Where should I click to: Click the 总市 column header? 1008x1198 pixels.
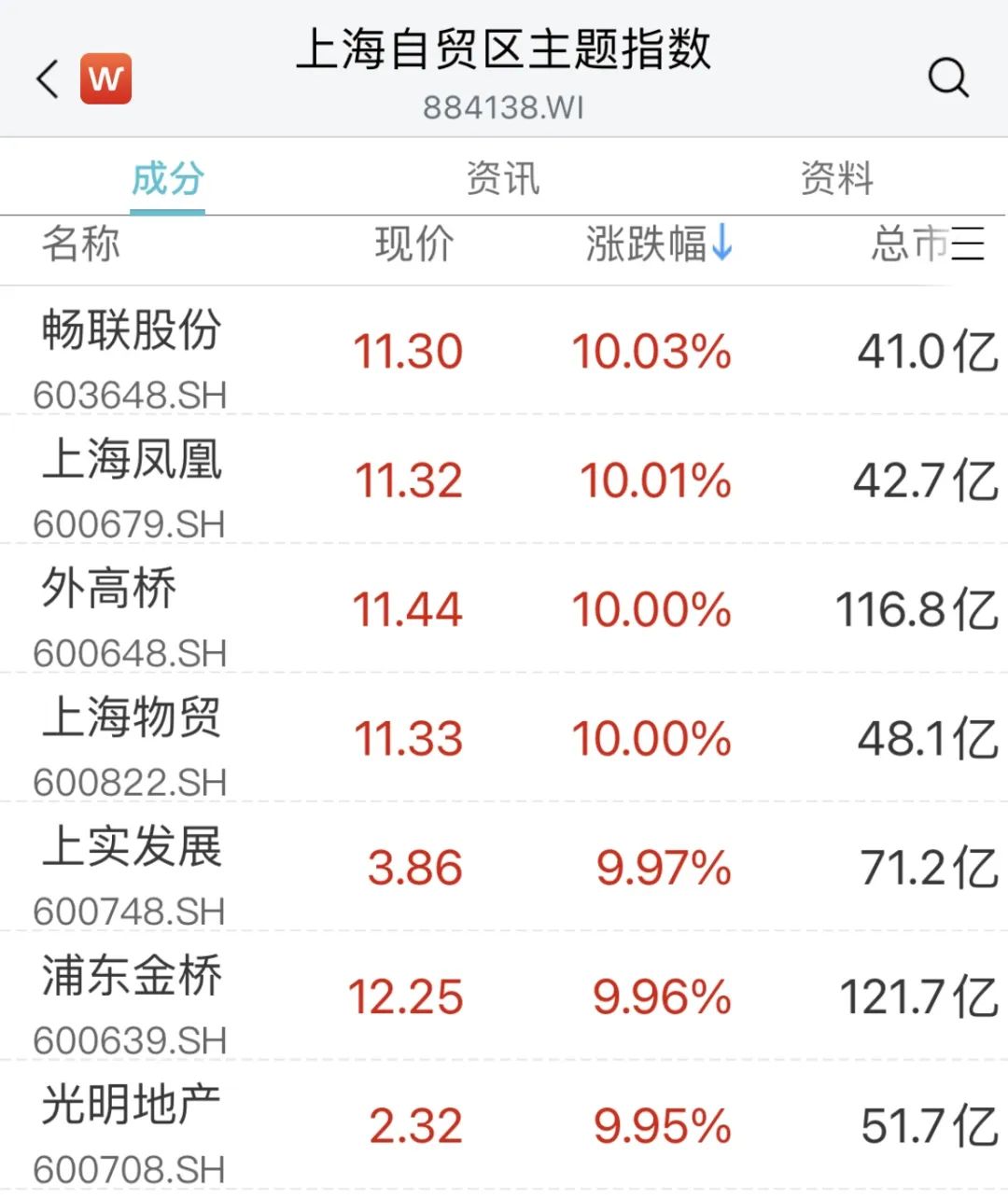910,245
